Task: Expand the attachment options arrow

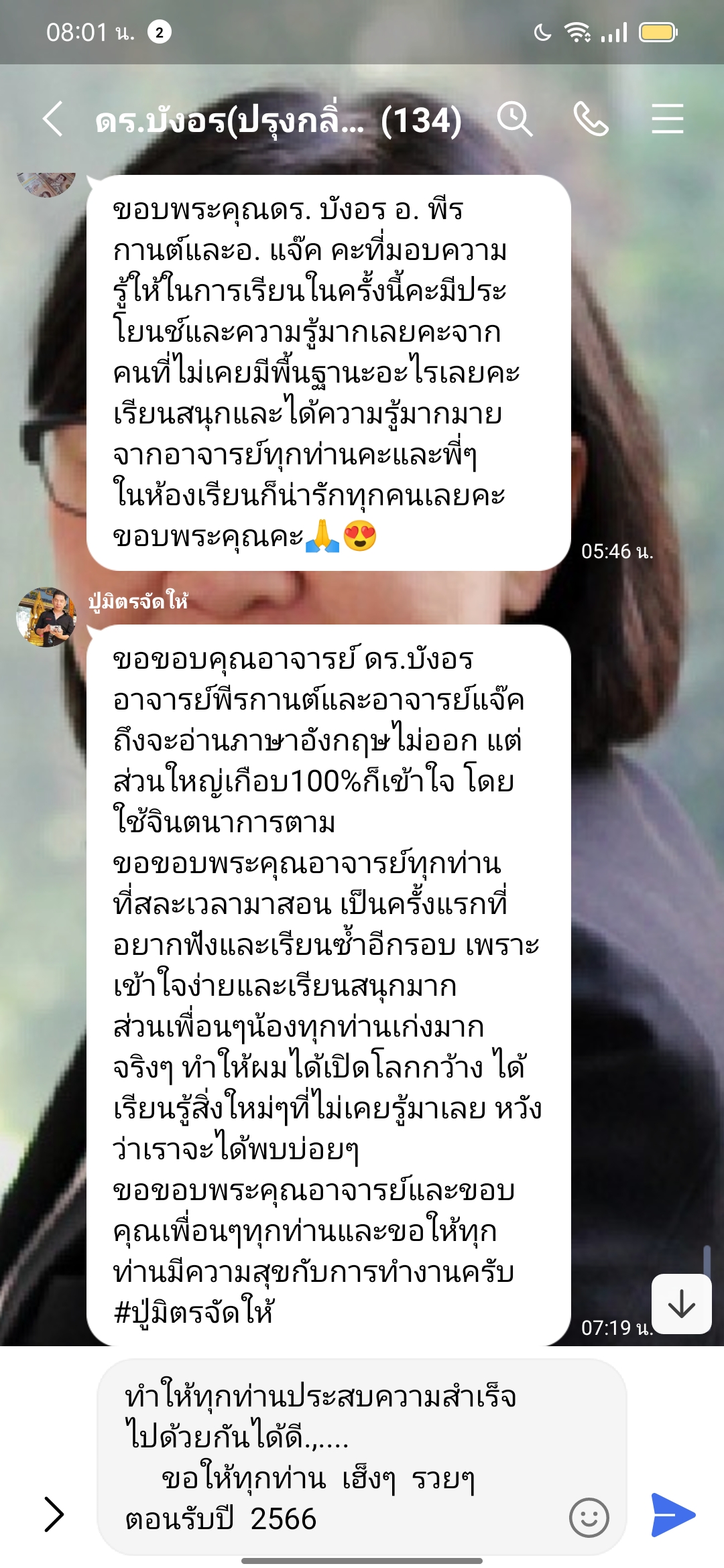Action: coord(54,1514)
